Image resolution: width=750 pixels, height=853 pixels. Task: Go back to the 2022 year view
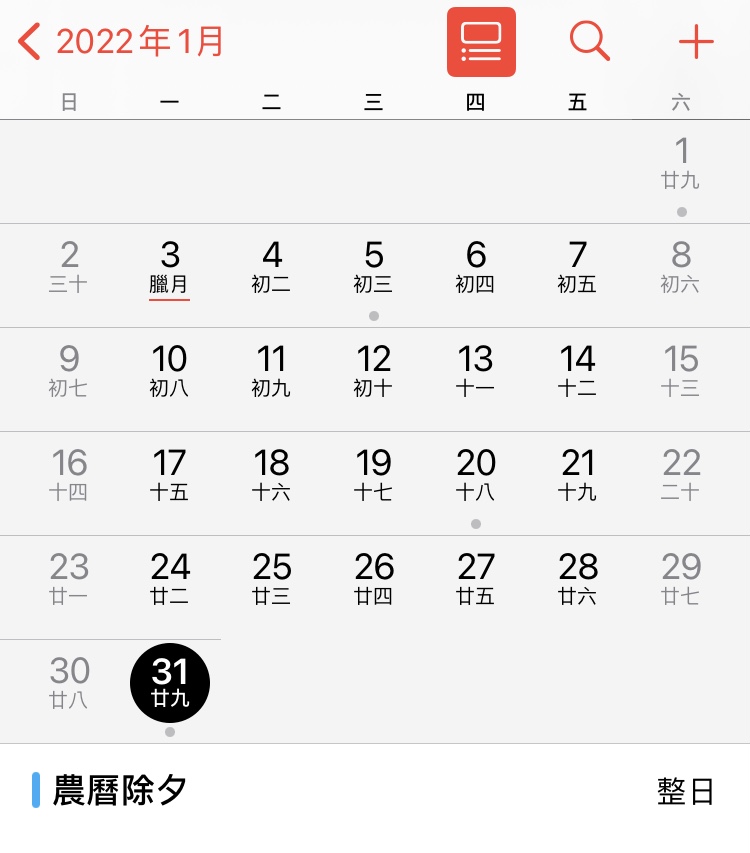pyautogui.click(x=122, y=42)
